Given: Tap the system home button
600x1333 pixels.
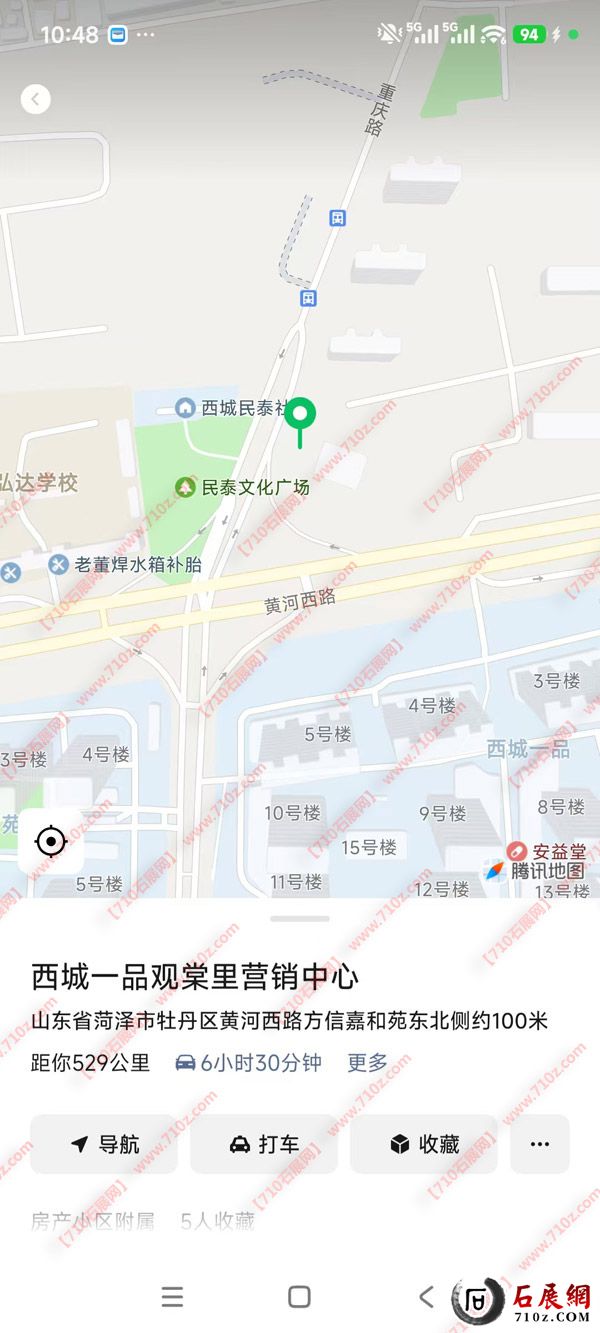Looking at the screenshot, I should (299, 1297).
